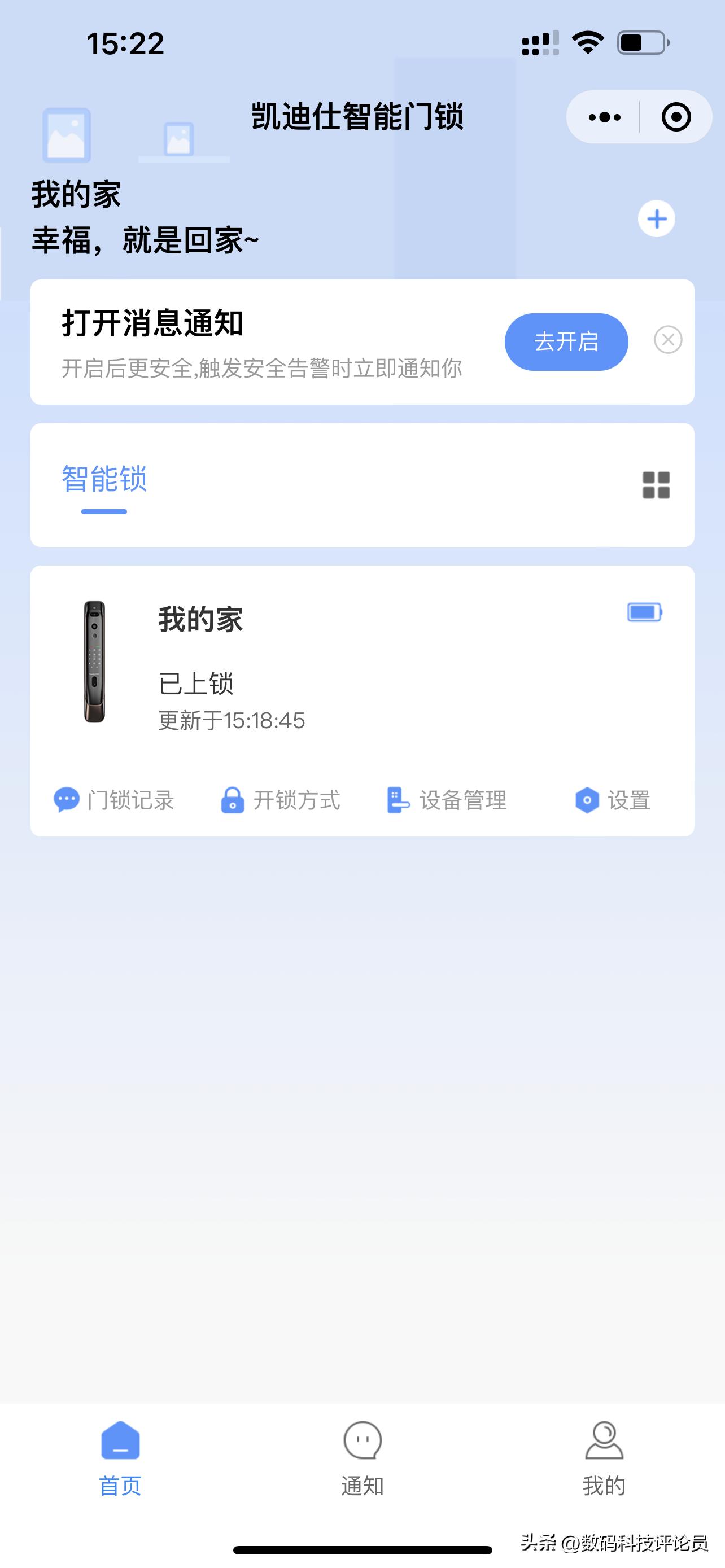725x1568 pixels.
Task: Switch the device list to grid view
Action: 656,484
